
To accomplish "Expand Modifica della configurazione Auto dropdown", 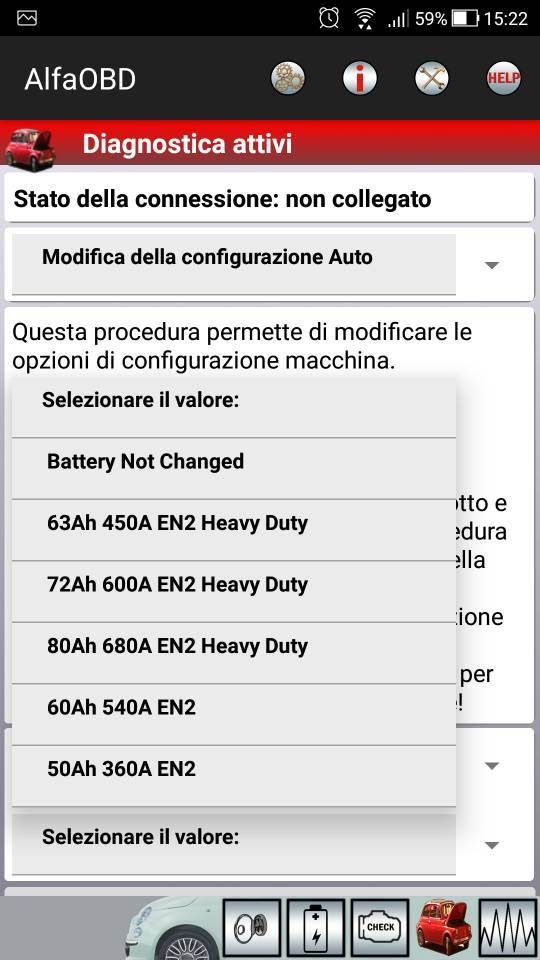I will (269, 264).
